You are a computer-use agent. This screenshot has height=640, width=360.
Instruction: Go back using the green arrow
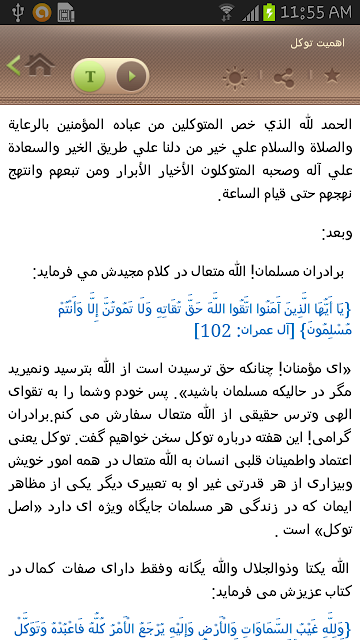pos(13,66)
